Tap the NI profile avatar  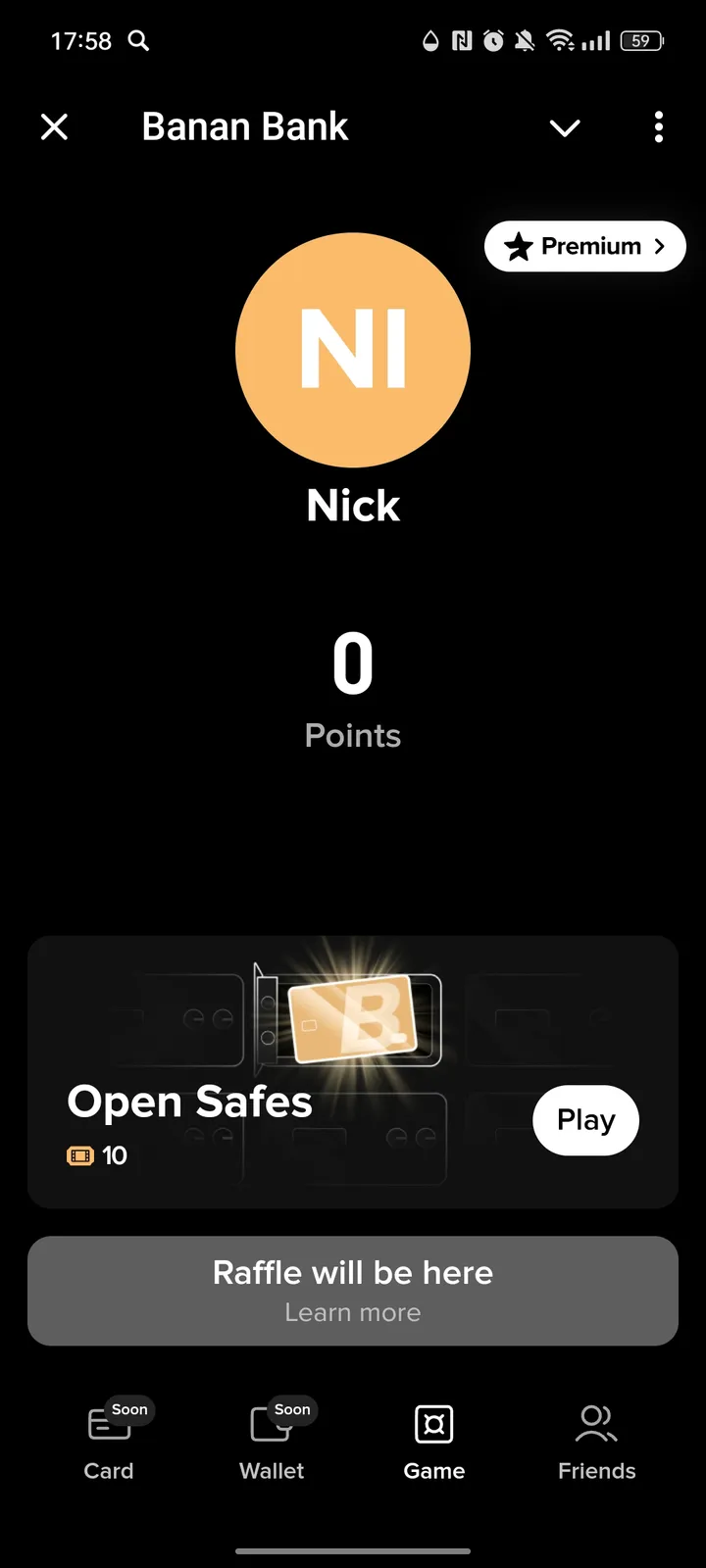click(x=353, y=350)
